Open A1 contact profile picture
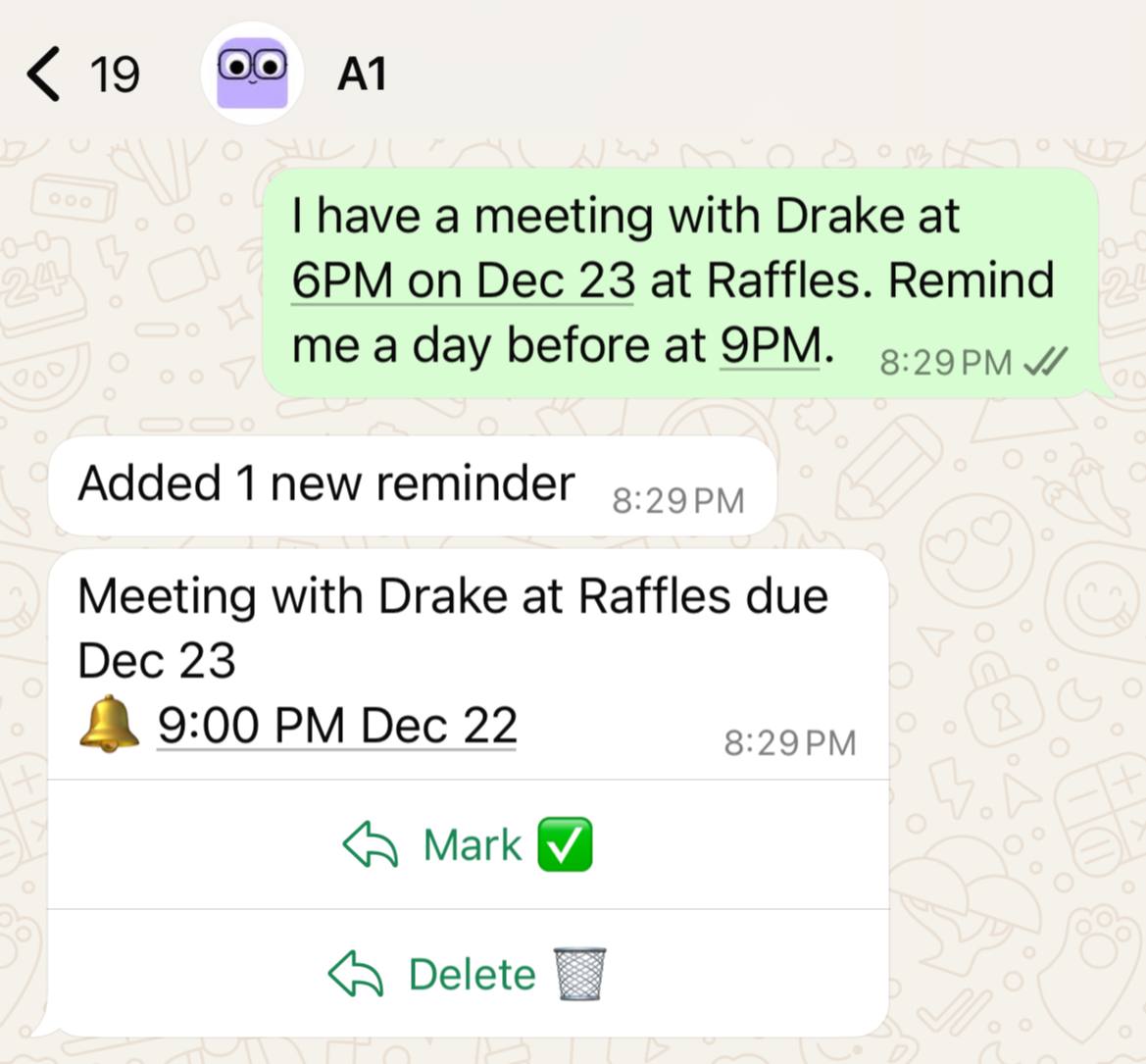 (253, 74)
